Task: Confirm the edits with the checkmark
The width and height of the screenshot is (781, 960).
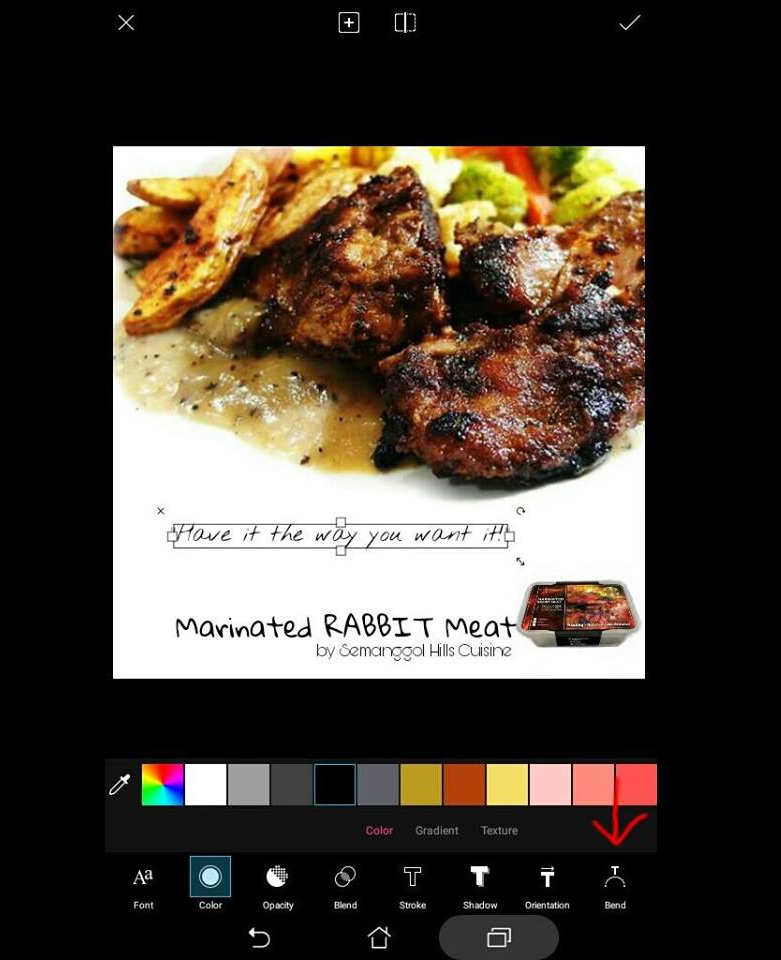Action: [x=629, y=22]
